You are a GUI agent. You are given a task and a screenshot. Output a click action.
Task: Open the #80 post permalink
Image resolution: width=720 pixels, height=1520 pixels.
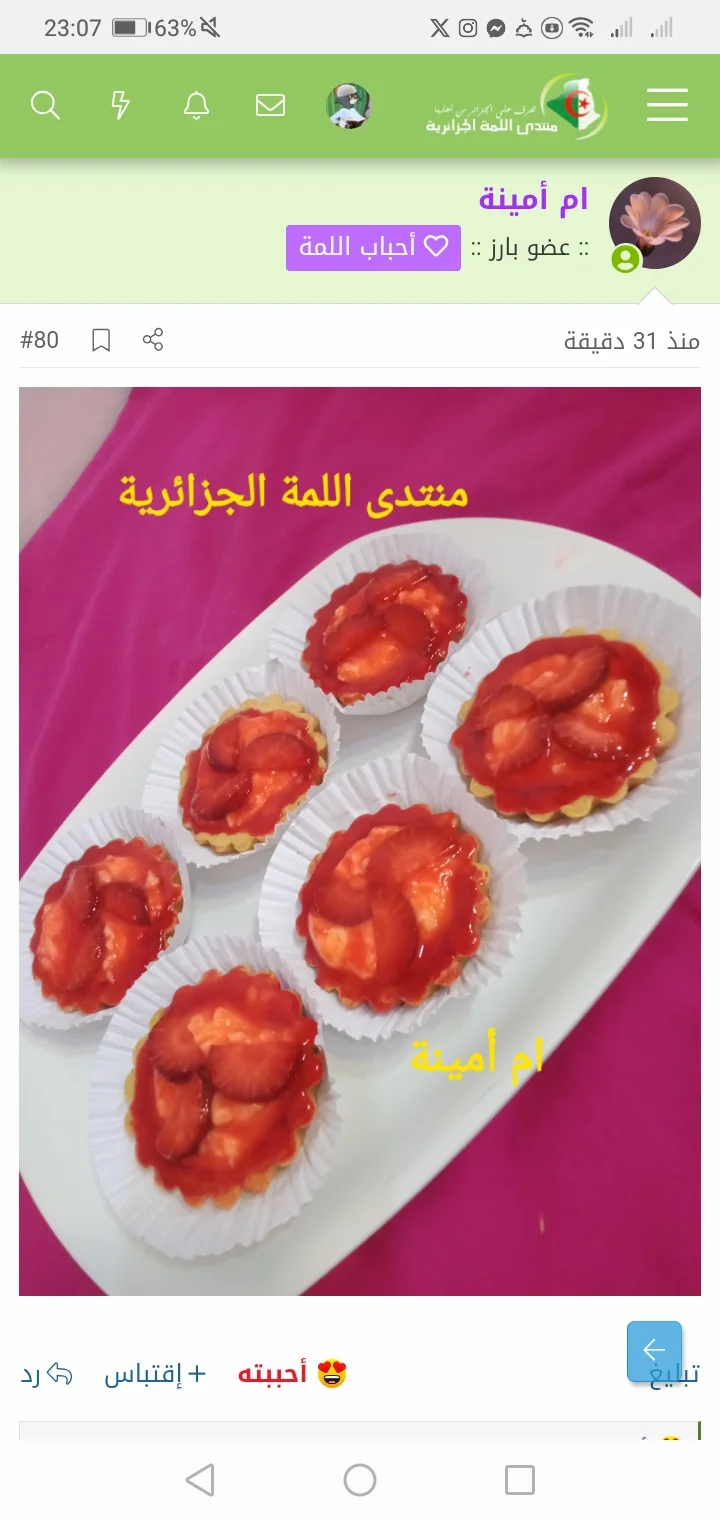click(40, 340)
